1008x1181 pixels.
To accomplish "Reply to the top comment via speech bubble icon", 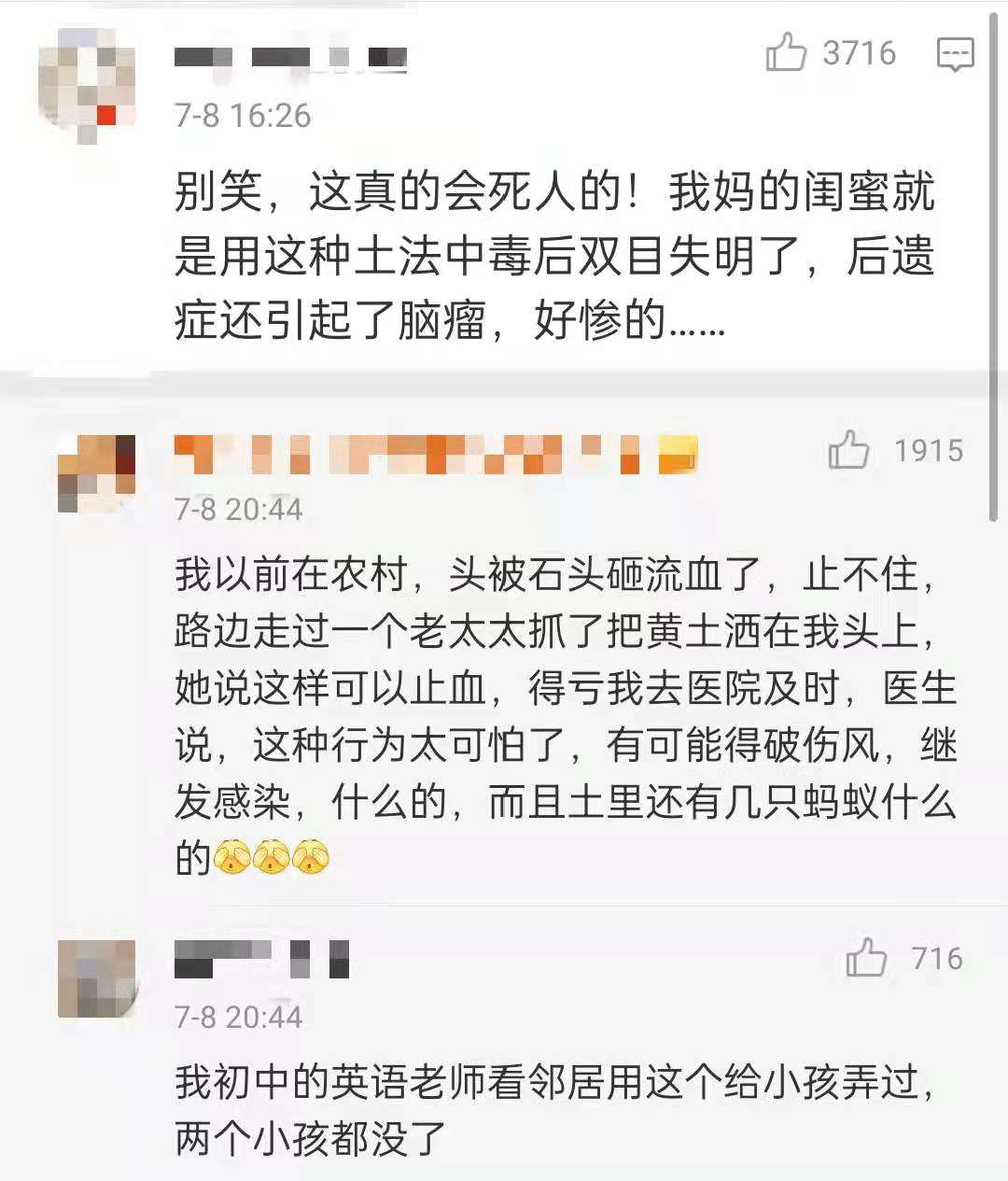I will click(955, 54).
